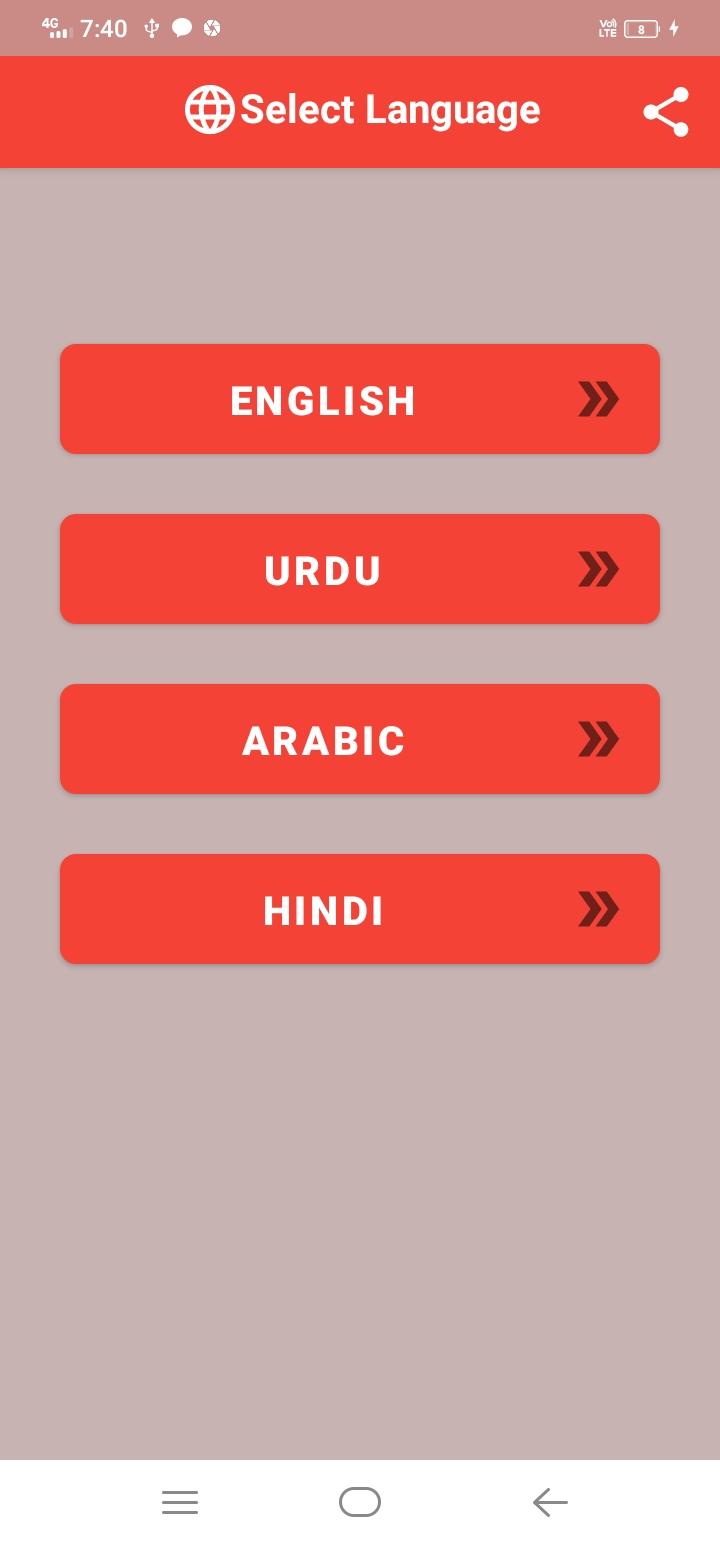Select English as the language
This screenshot has height=1544, width=720.
[x=360, y=399]
